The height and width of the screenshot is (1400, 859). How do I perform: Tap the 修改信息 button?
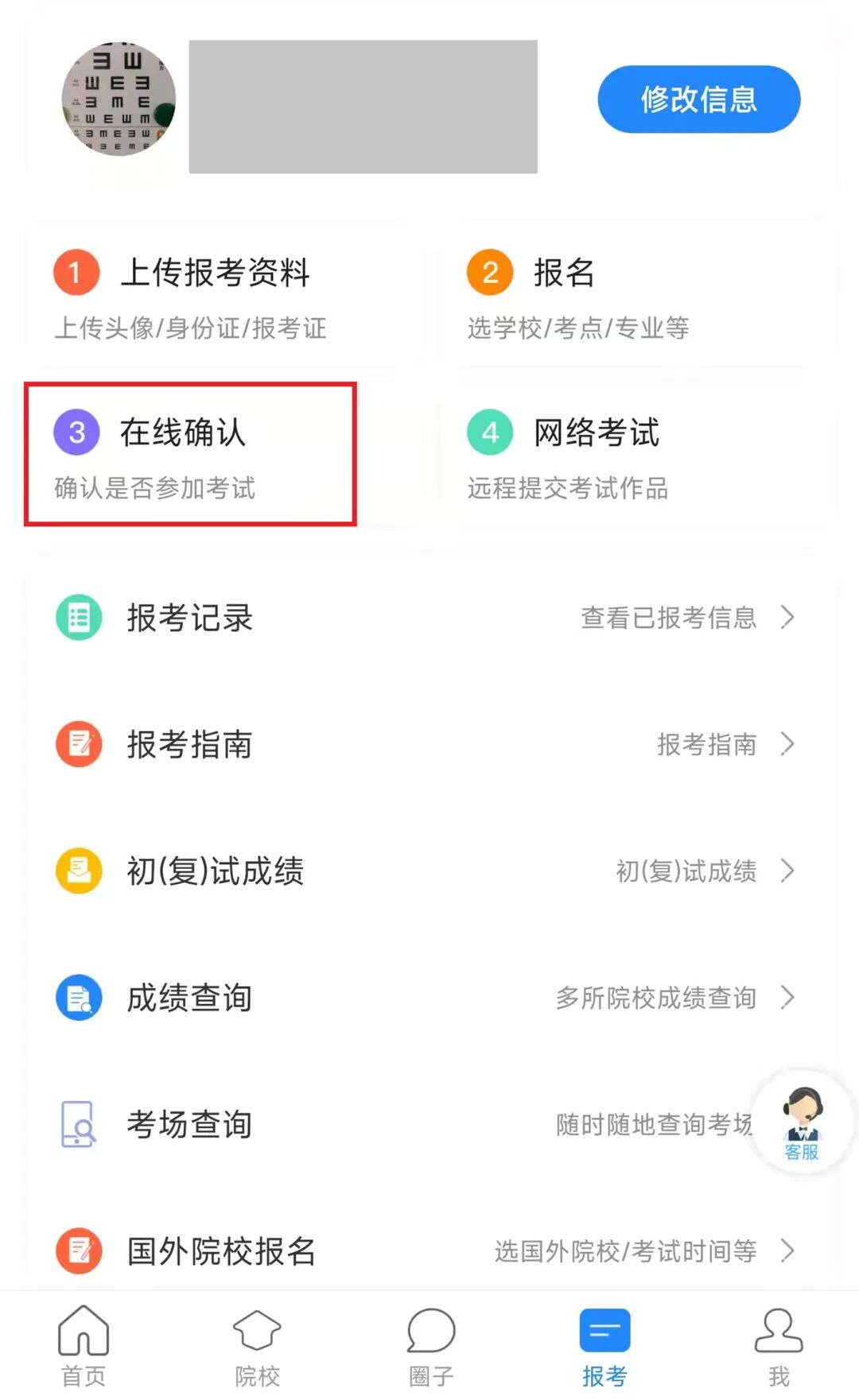tap(698, 99)
